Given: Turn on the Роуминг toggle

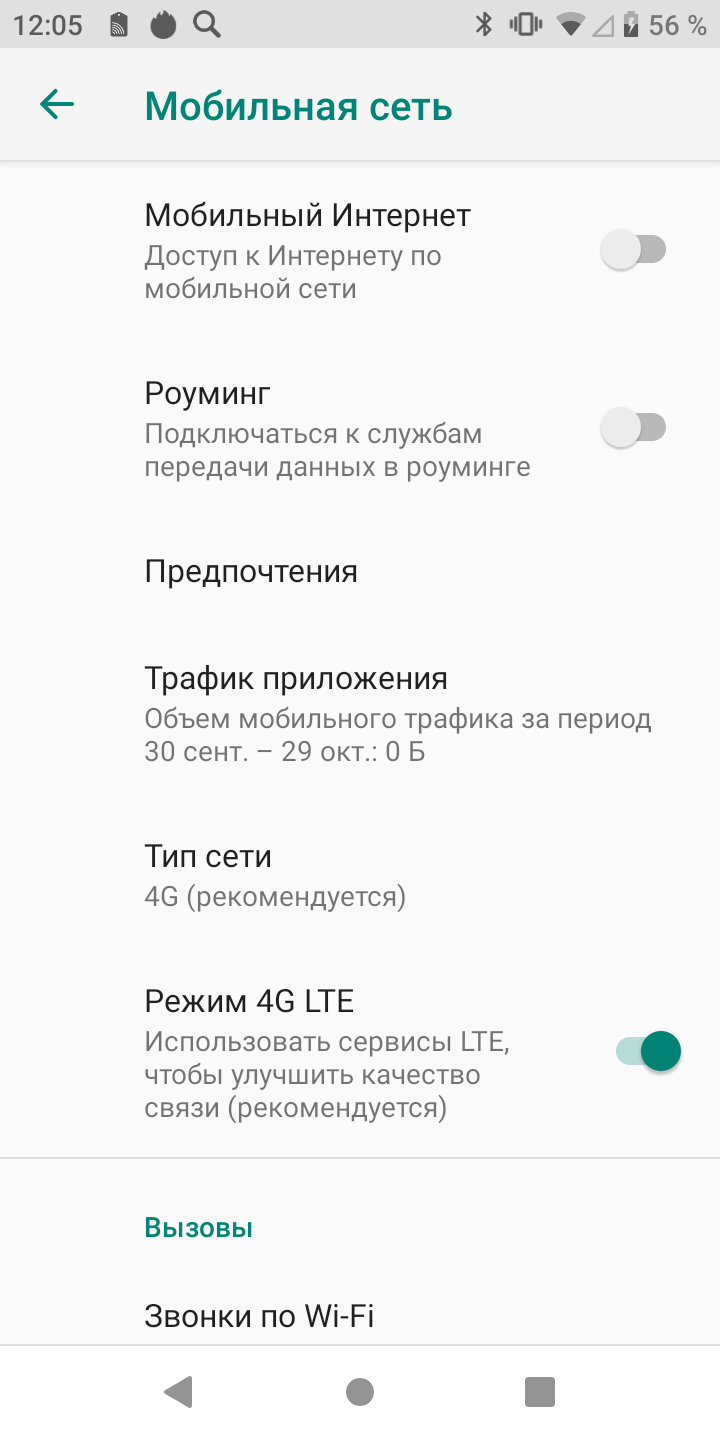Looking at the screenshot, I should point(634,428).
